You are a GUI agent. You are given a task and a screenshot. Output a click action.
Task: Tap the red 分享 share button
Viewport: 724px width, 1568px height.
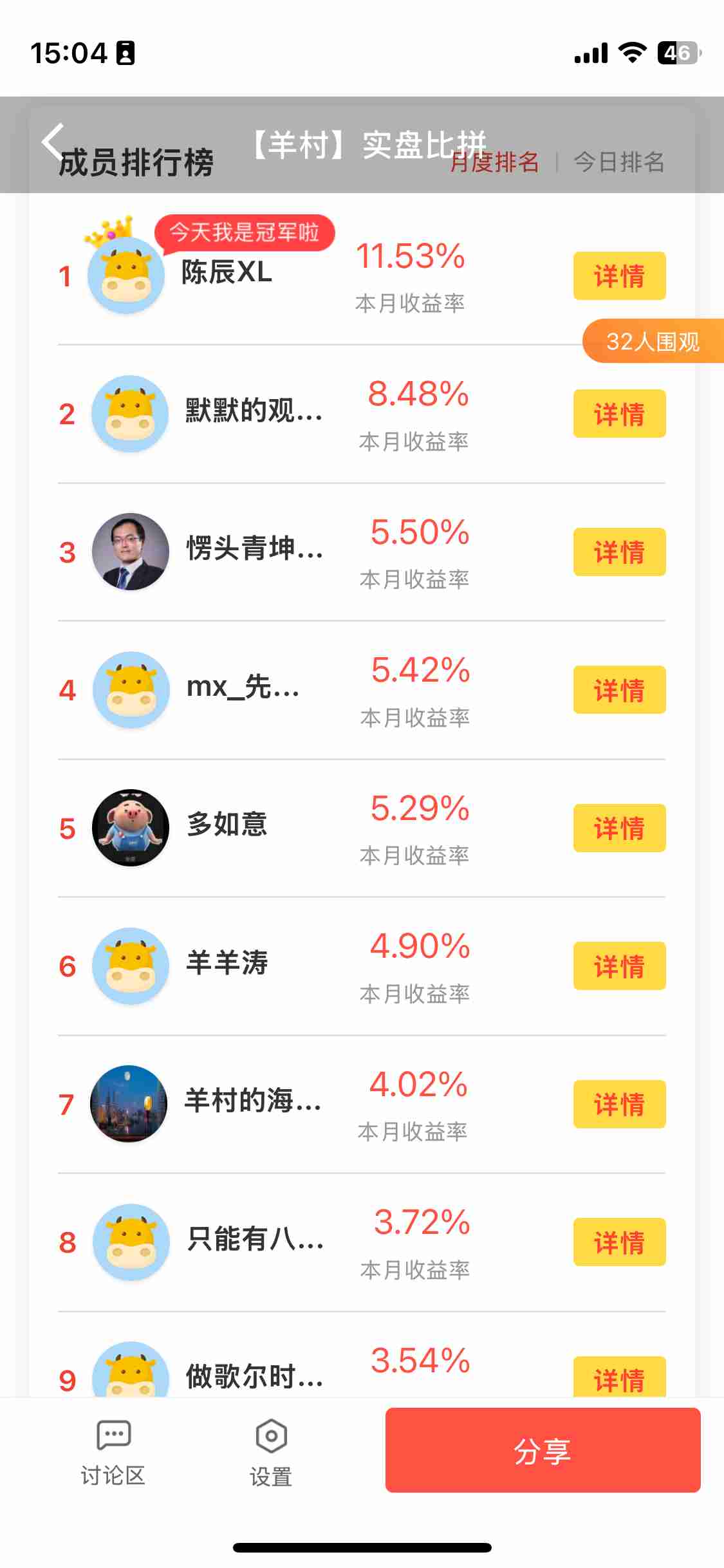543,1450
